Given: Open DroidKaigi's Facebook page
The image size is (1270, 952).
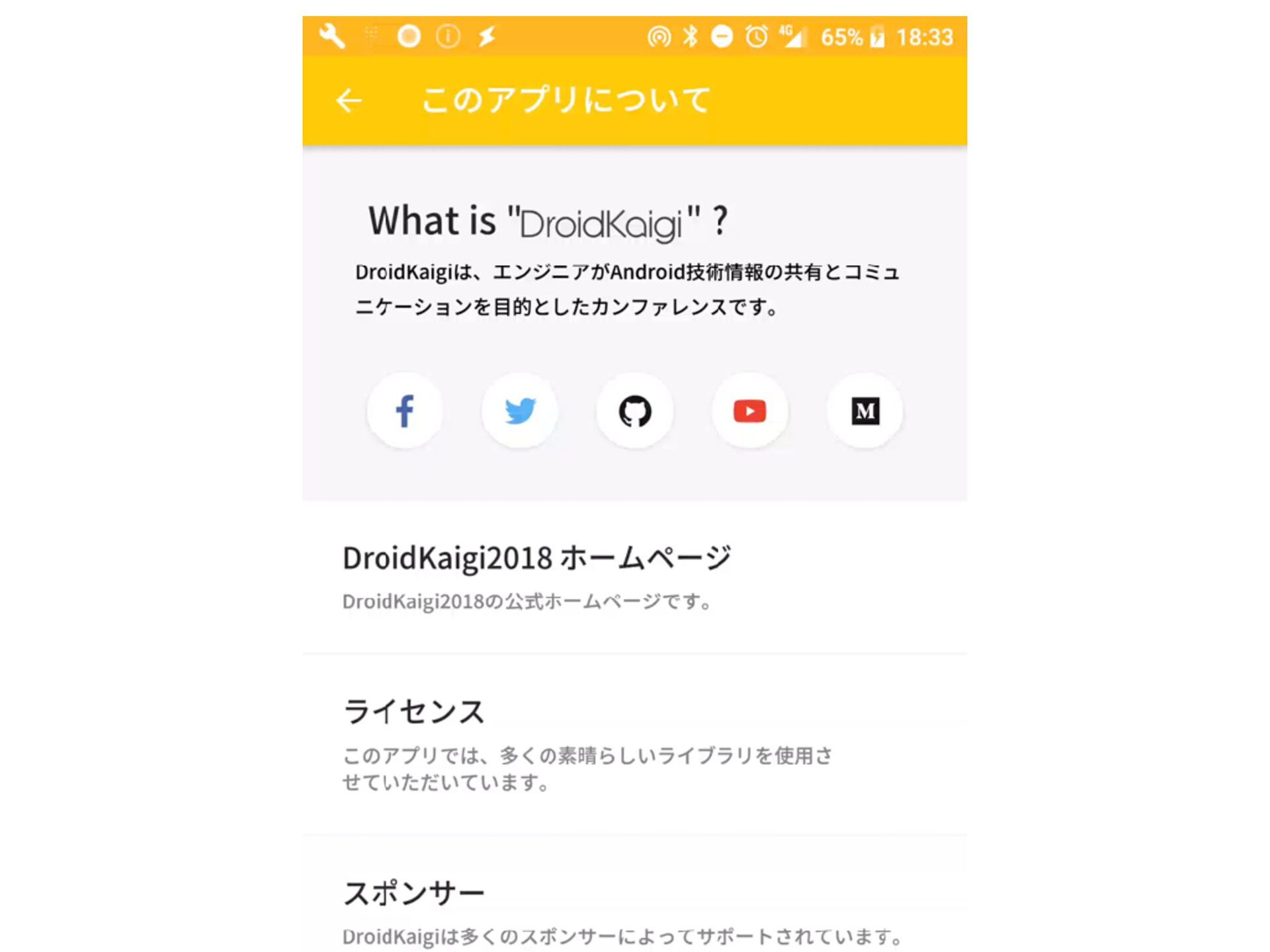Looking at the screenshot, I should pyautogui.click(x=405, y=411).
